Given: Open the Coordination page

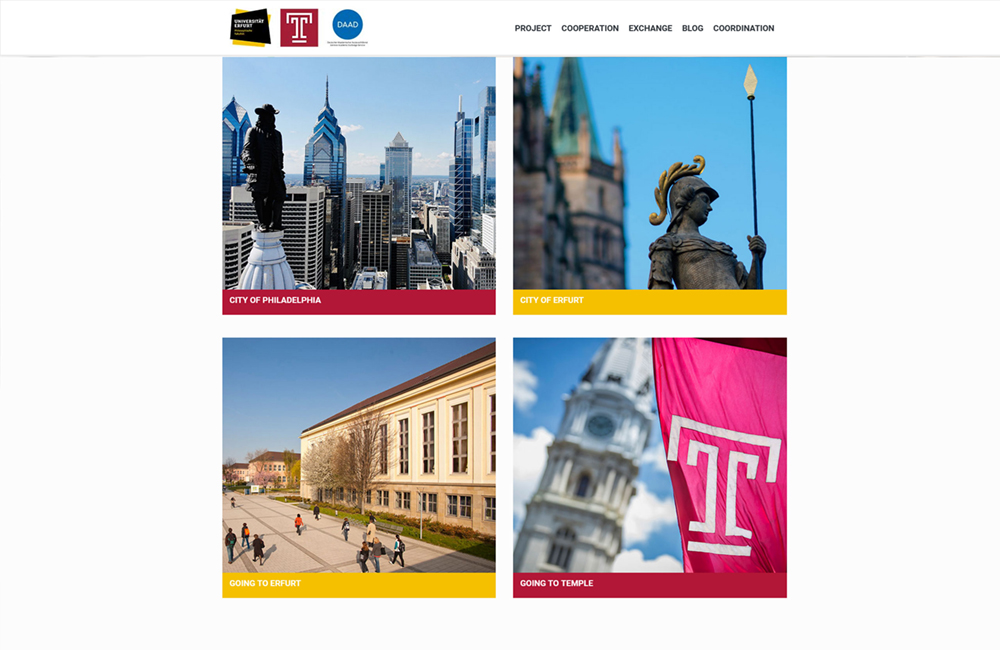Looking at the screenshot, I should point(743,28).
